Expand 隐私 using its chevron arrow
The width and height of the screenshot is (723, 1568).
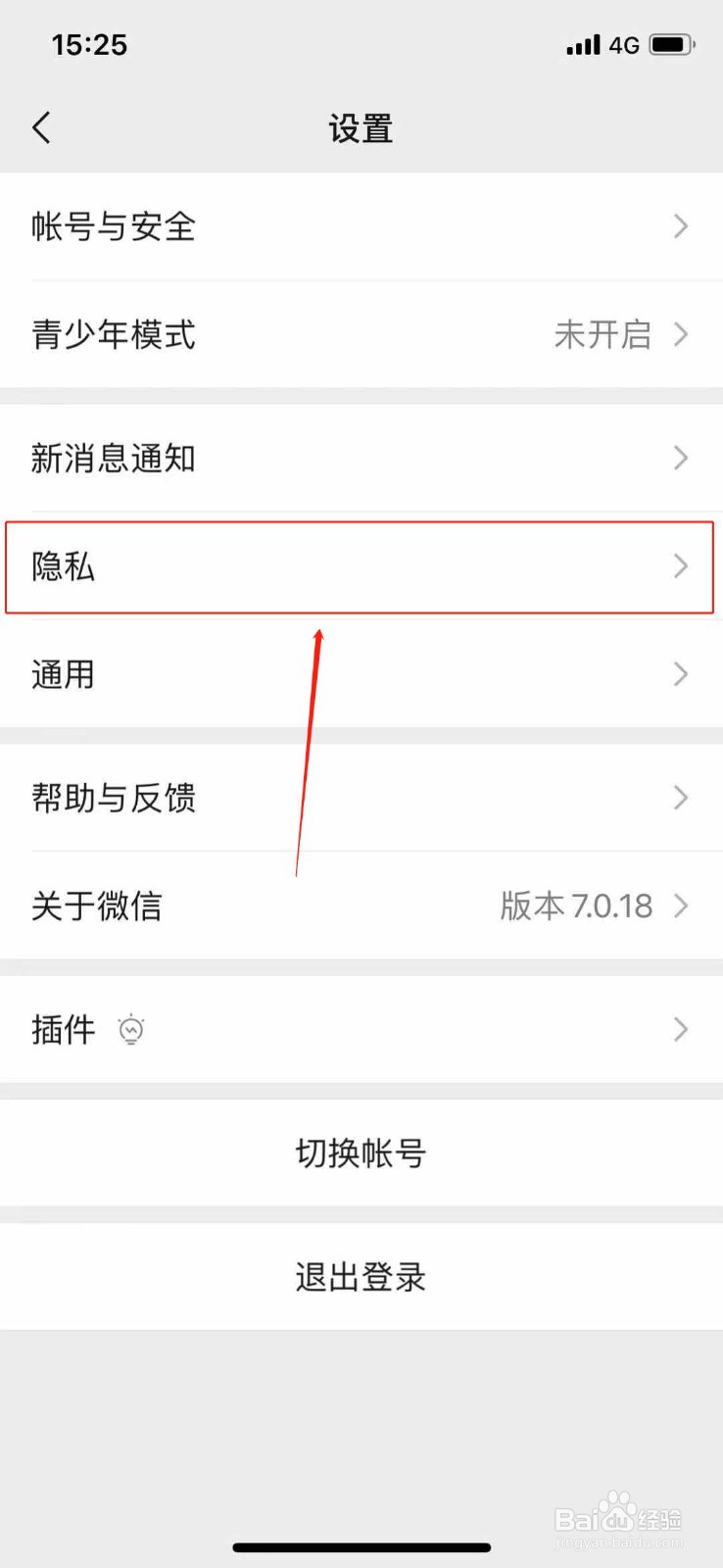tap(681, 566)
